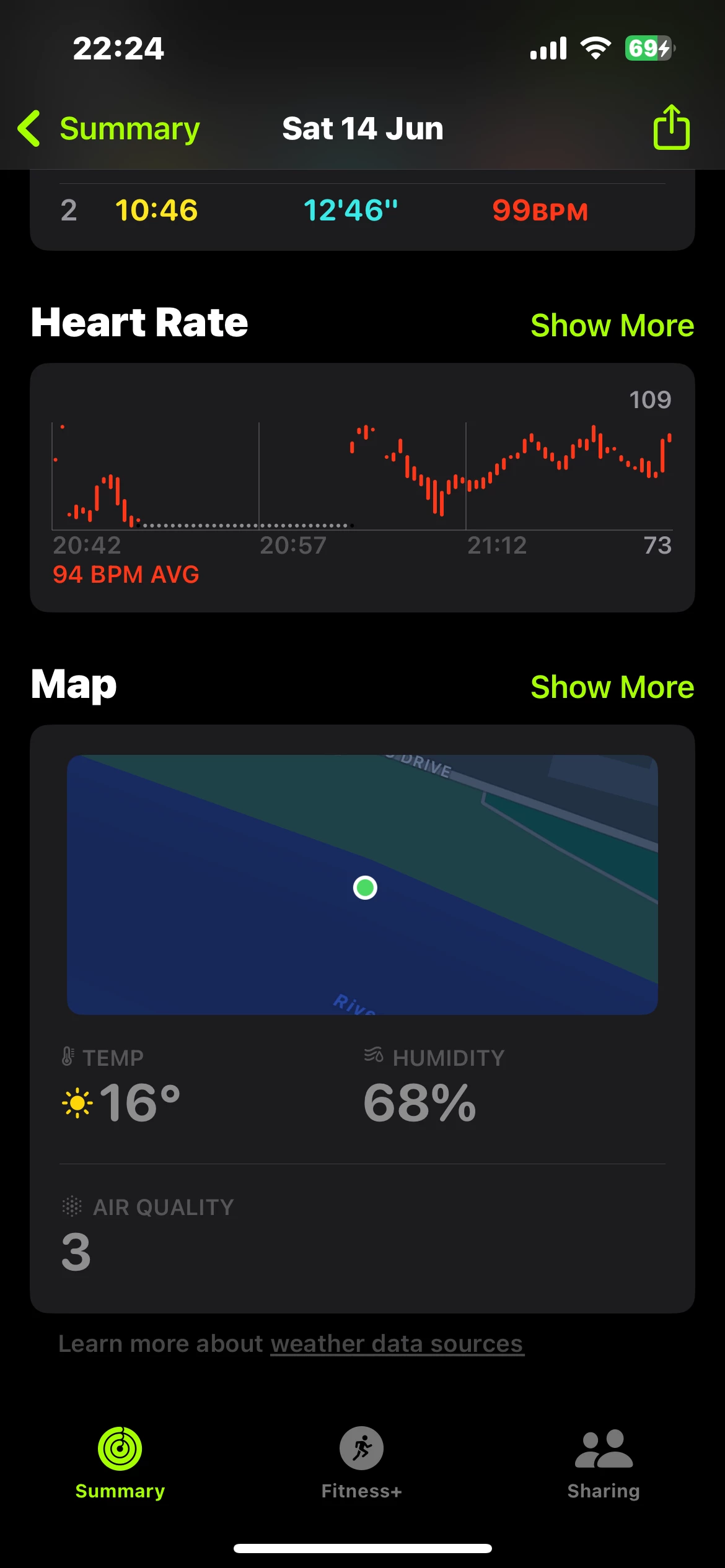The image size is (725, 1568).
Task: Open the workout route map
Action: pyautogui.click(x=362, y=884)
